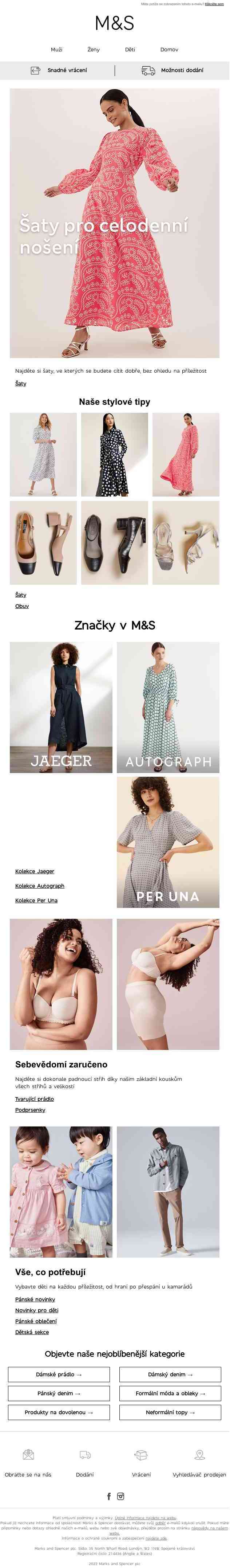Tap the Obuv link
Screen dimensions: 230x1568
(x=22, y=606)
